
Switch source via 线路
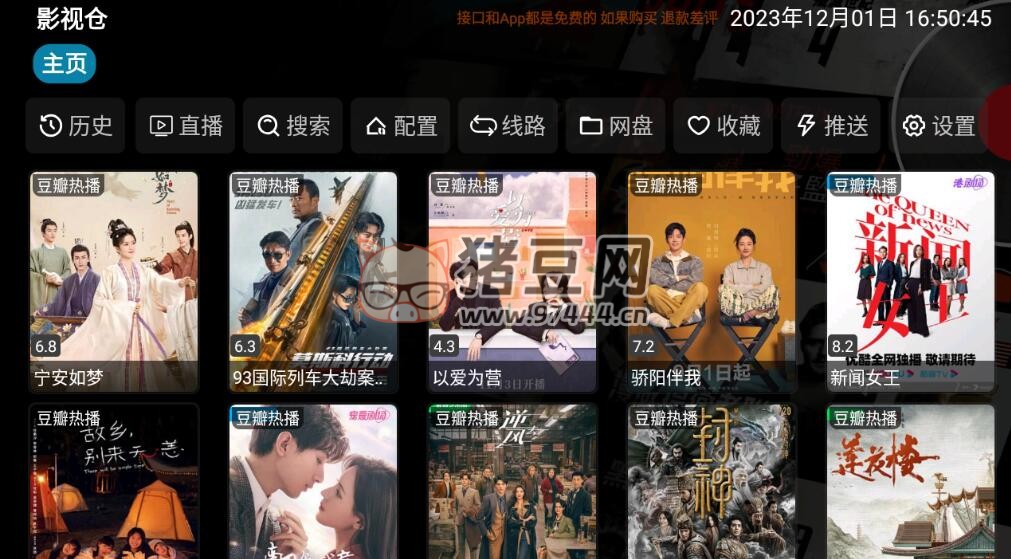pyautogui.click(x=508, y=126)
